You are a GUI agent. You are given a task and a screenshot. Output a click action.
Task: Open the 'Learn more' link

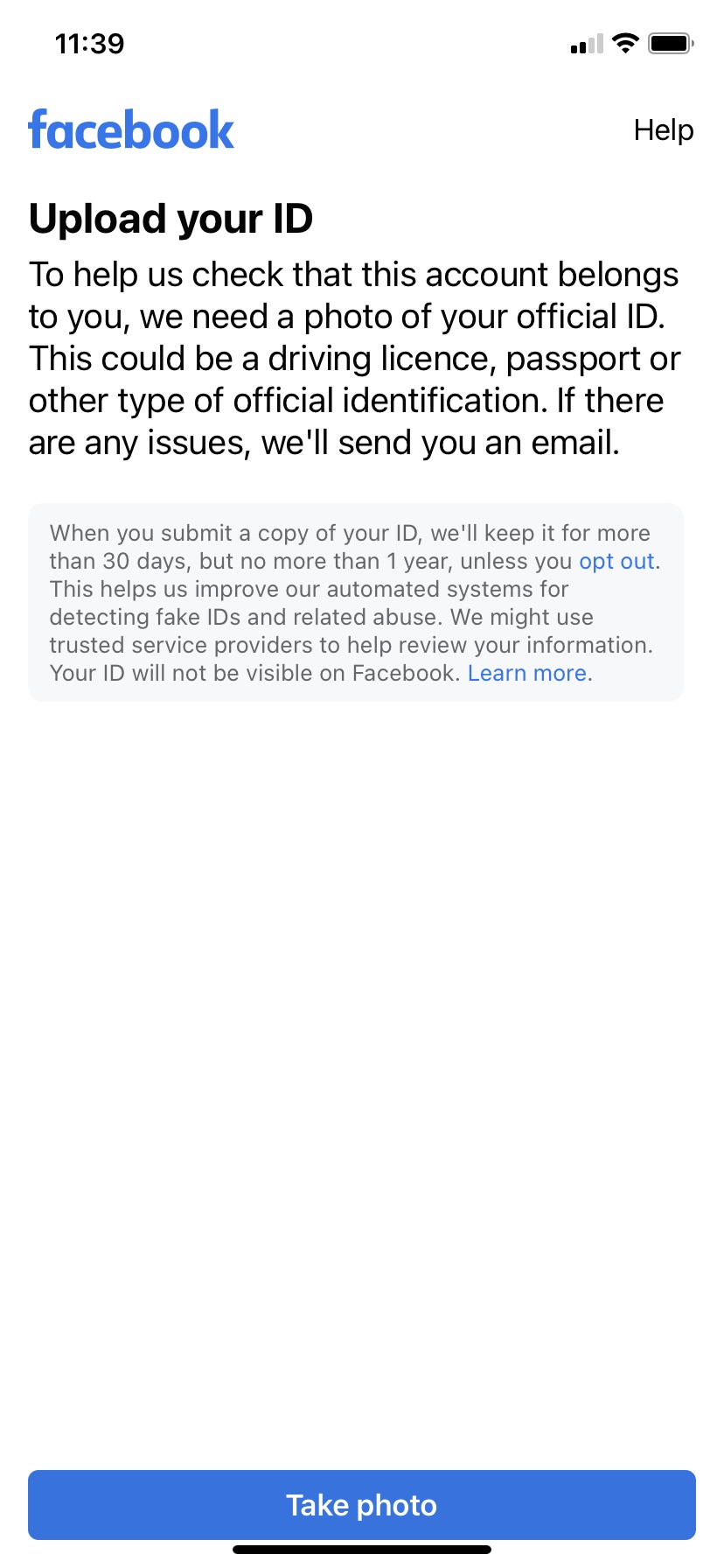526,674
